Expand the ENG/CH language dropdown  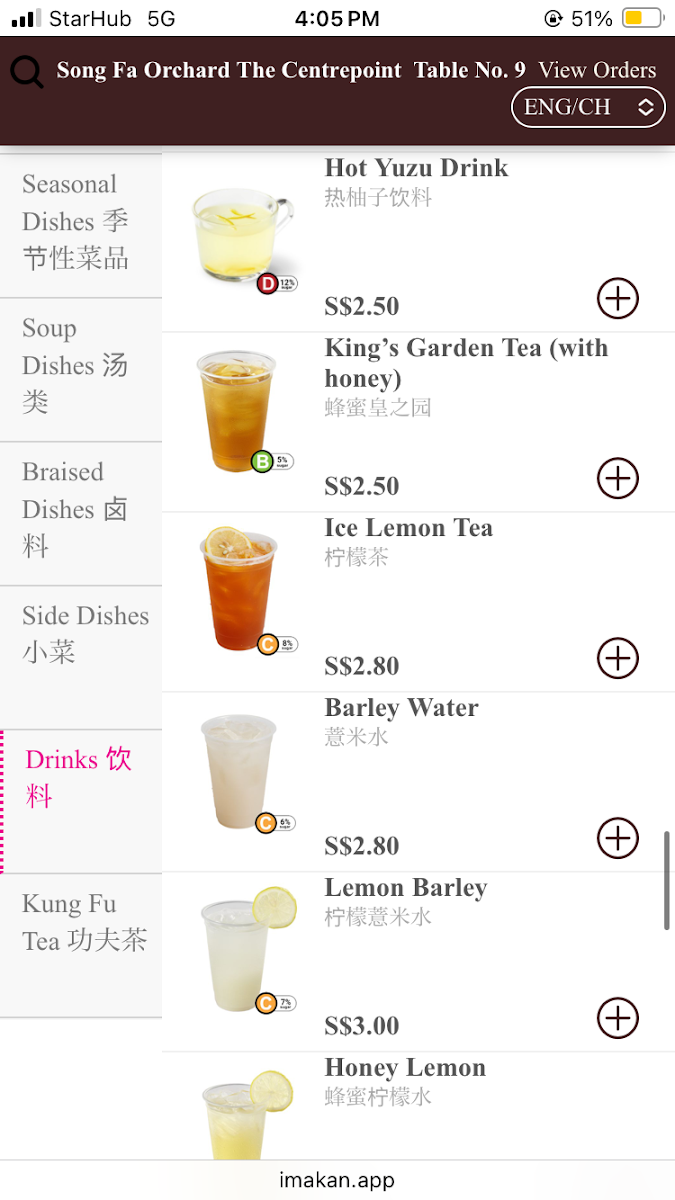588,107
